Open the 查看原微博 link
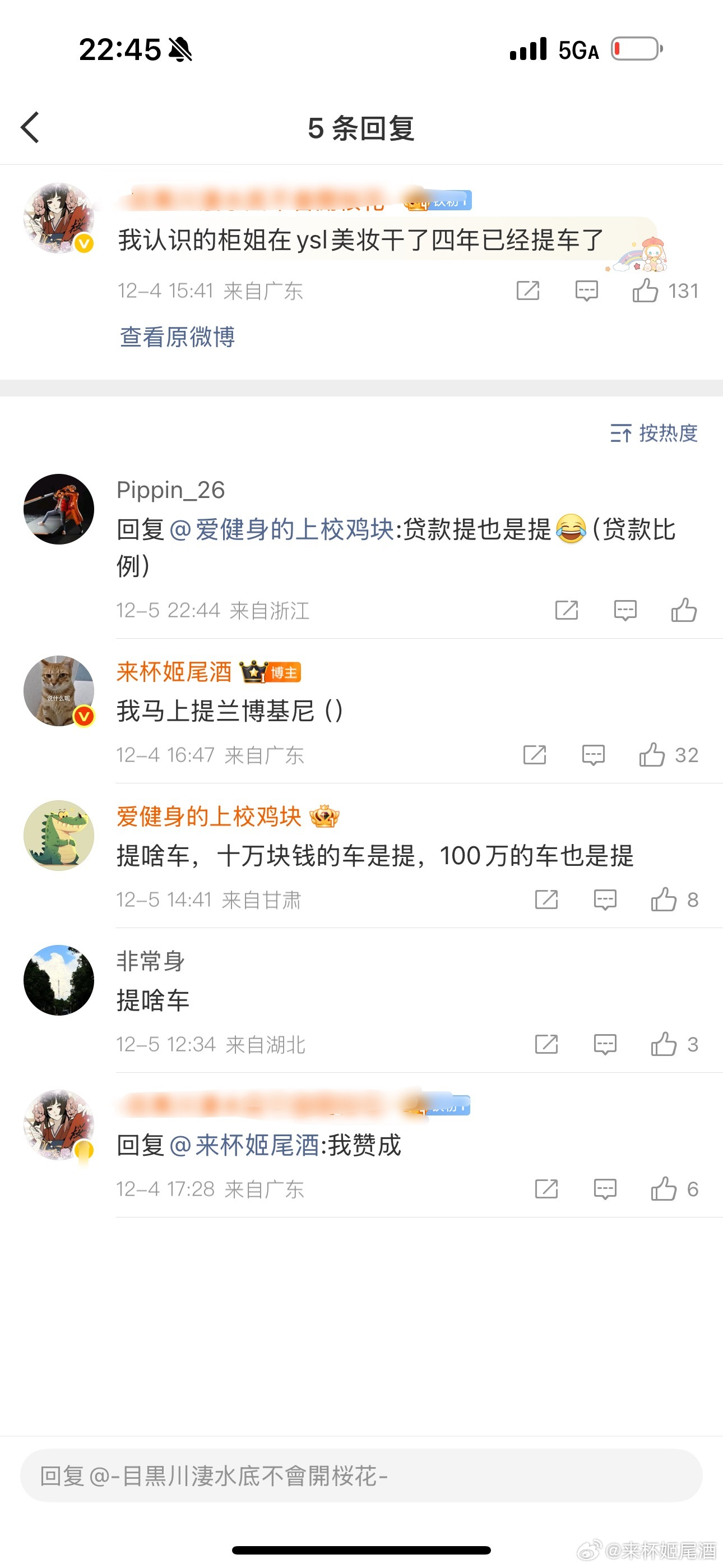 click(x=177, y=336)
